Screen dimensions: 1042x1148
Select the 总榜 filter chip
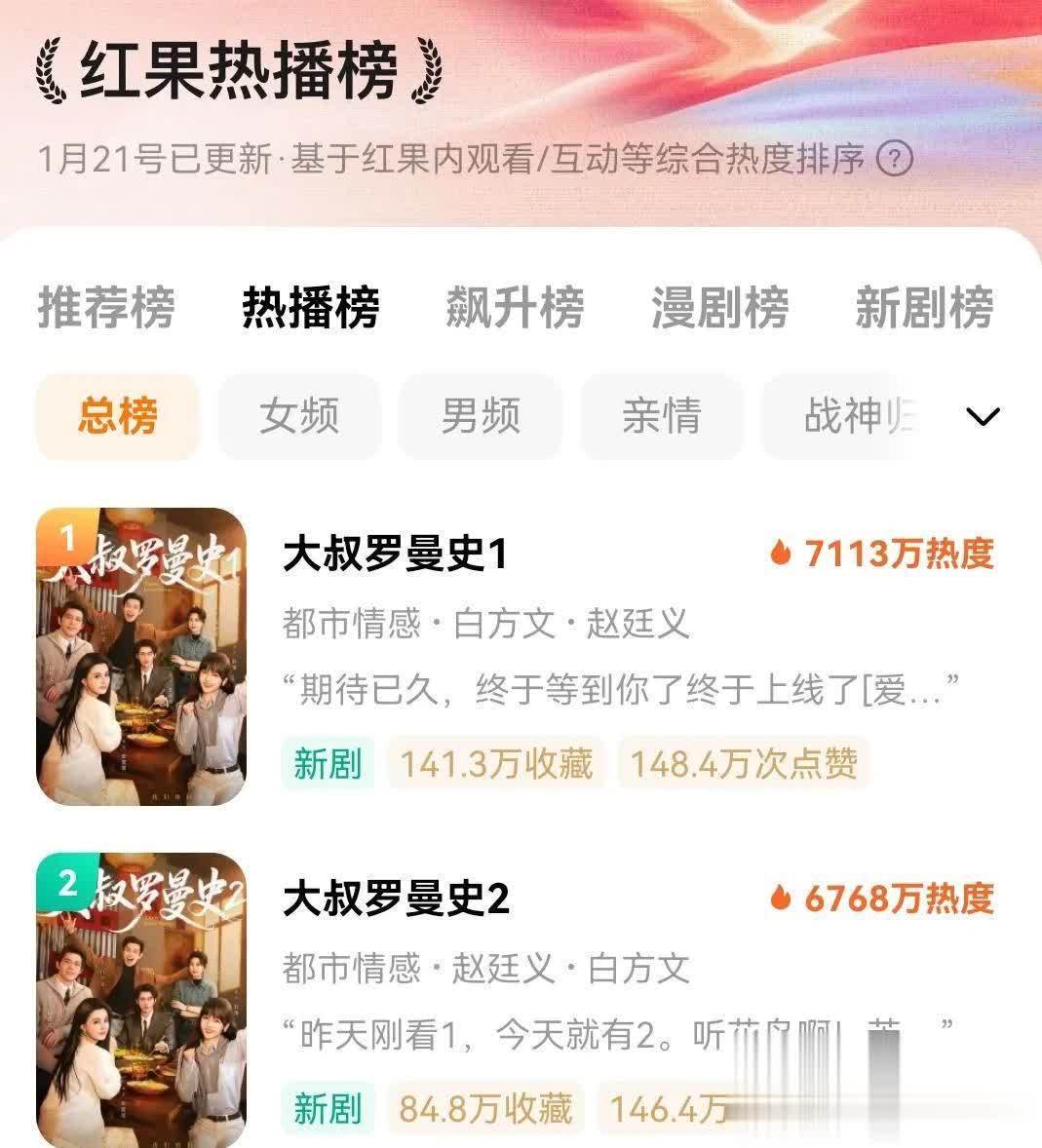(118, 417)
